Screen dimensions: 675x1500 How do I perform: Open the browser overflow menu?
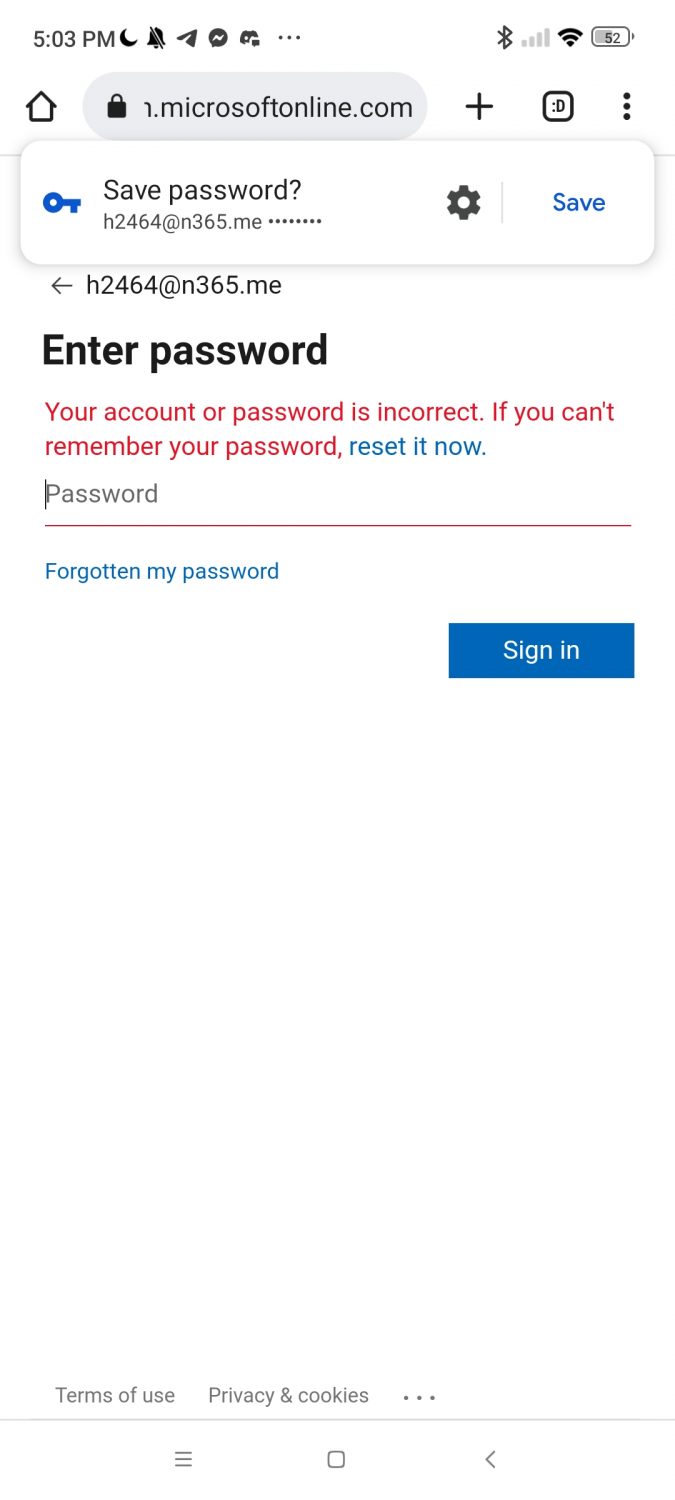(x=626, y=106)
